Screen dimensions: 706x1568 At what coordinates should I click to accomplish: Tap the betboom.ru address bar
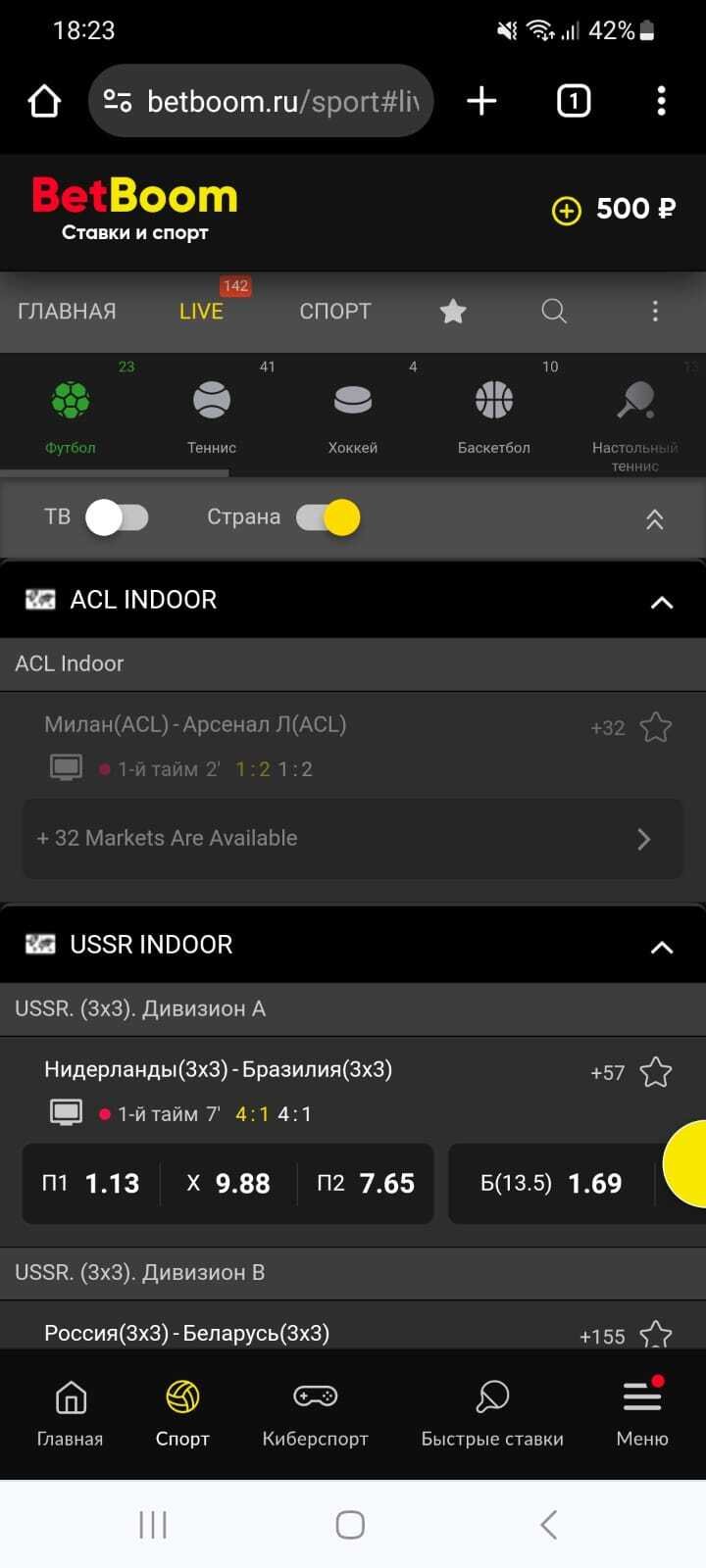[x=261, y=101]
